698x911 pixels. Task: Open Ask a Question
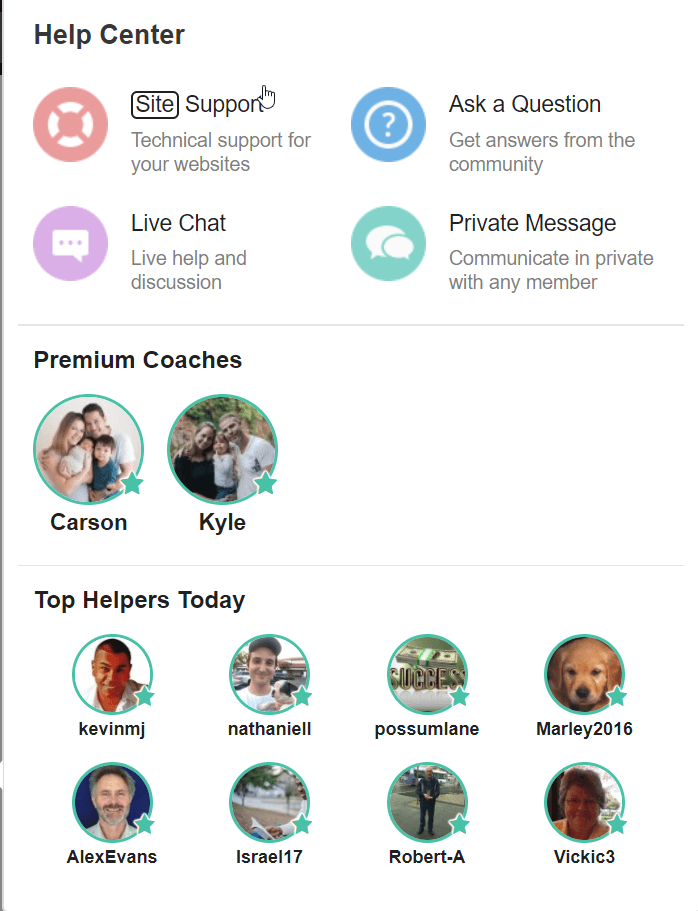click(524, 104)
